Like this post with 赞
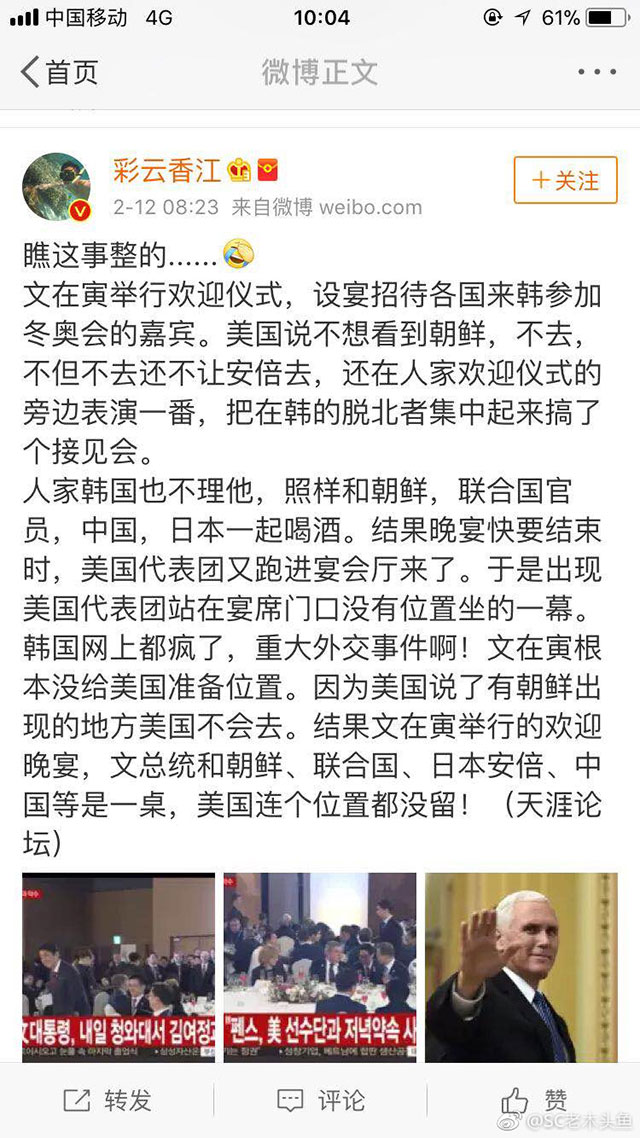640x1138 pixels. 535,1099
